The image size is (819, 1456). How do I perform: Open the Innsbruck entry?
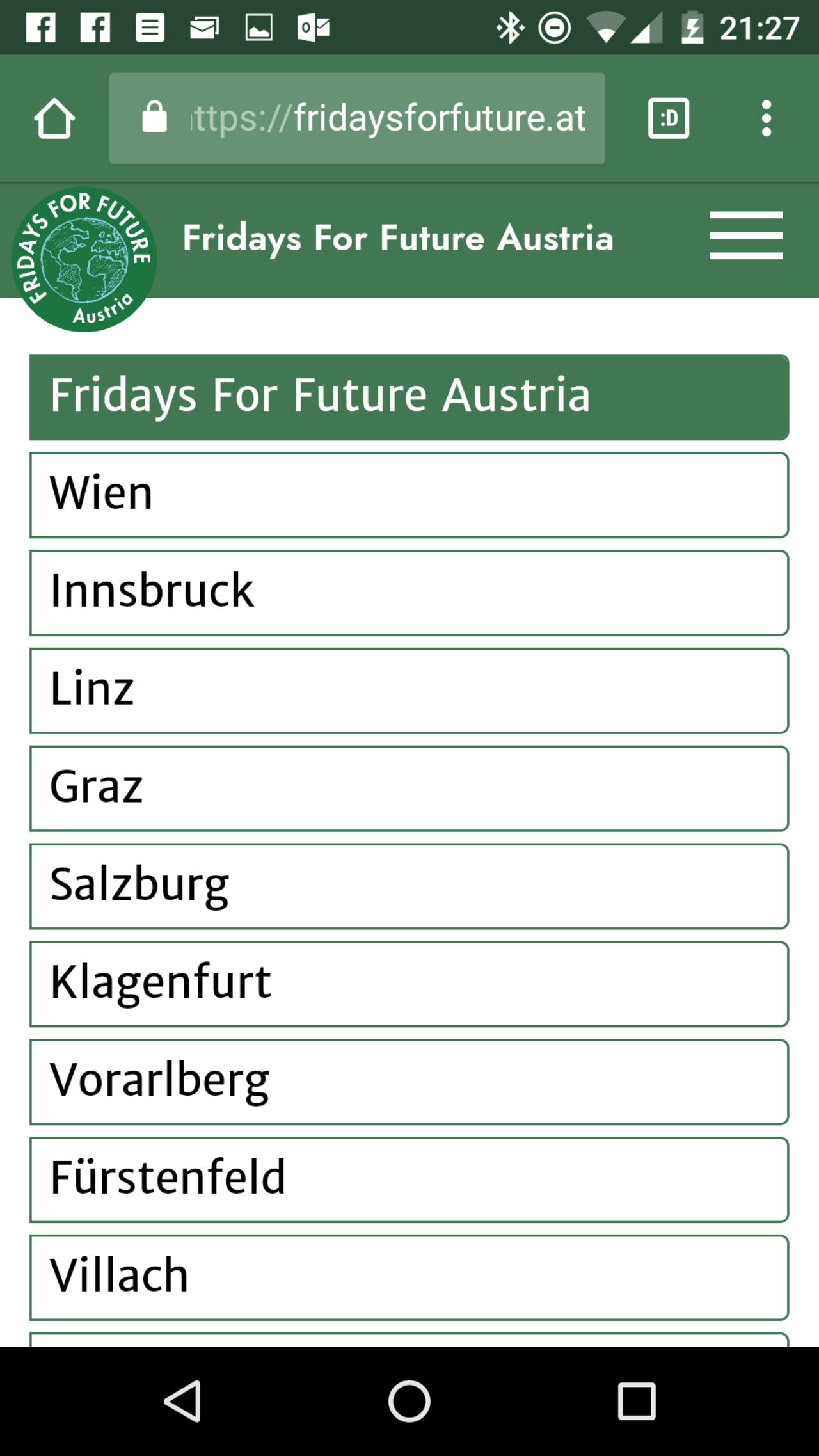point(409,593)
